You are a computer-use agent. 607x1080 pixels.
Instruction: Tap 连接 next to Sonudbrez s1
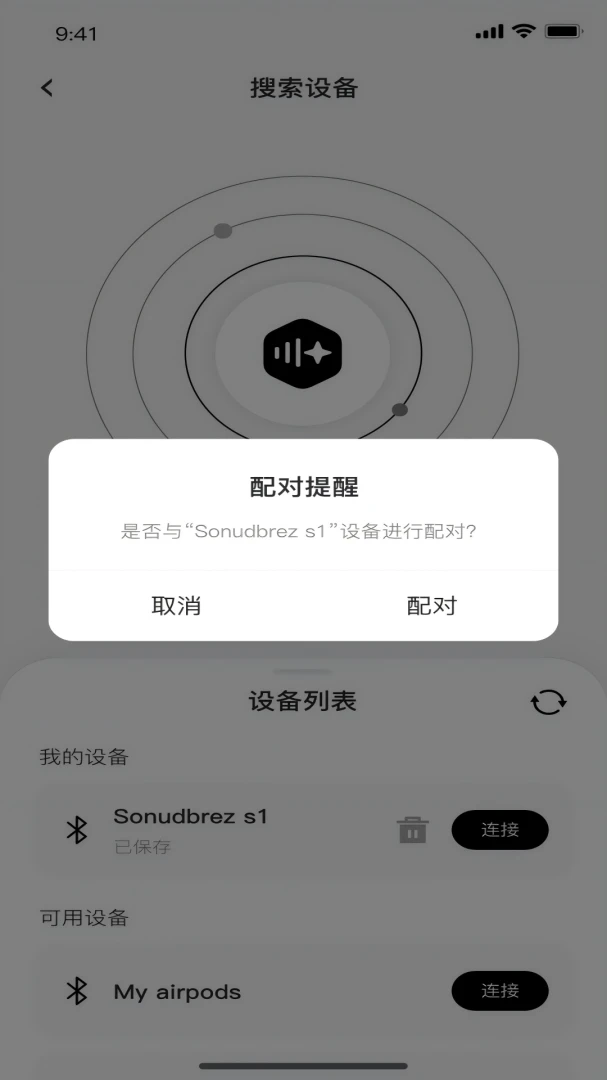pyautogui.click(x=500, y=830)
